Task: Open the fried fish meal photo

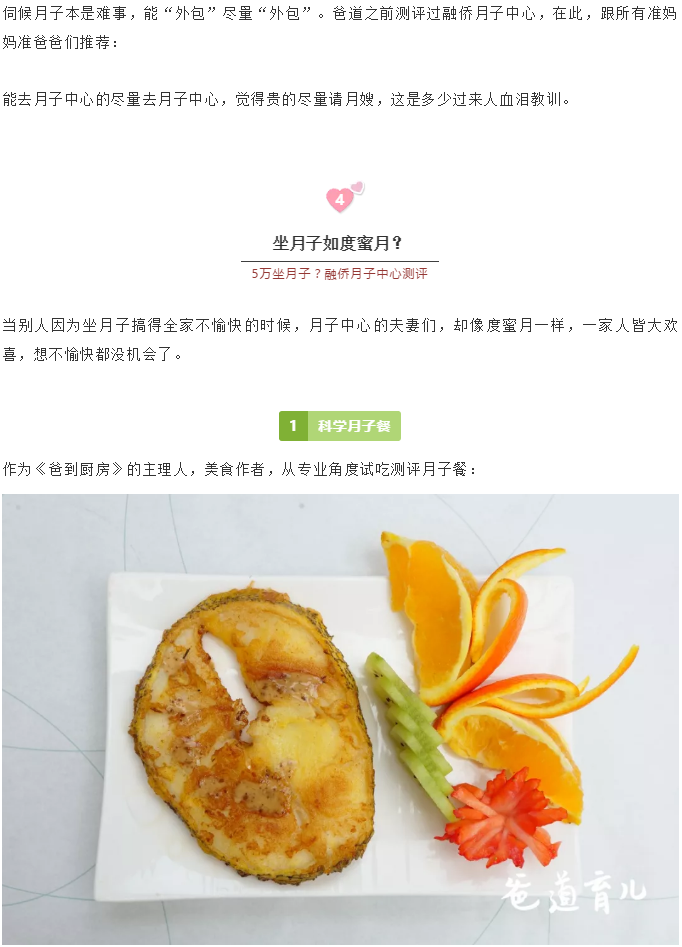Action: coord(340,720)
